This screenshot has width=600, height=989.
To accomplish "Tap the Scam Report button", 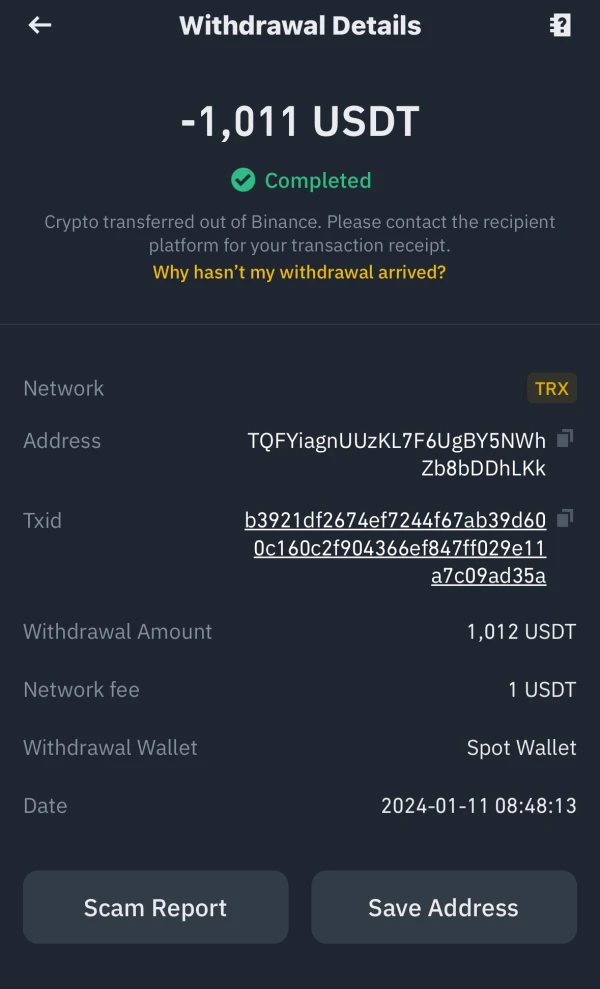I will pyautogui.click(x=156, y=907).
